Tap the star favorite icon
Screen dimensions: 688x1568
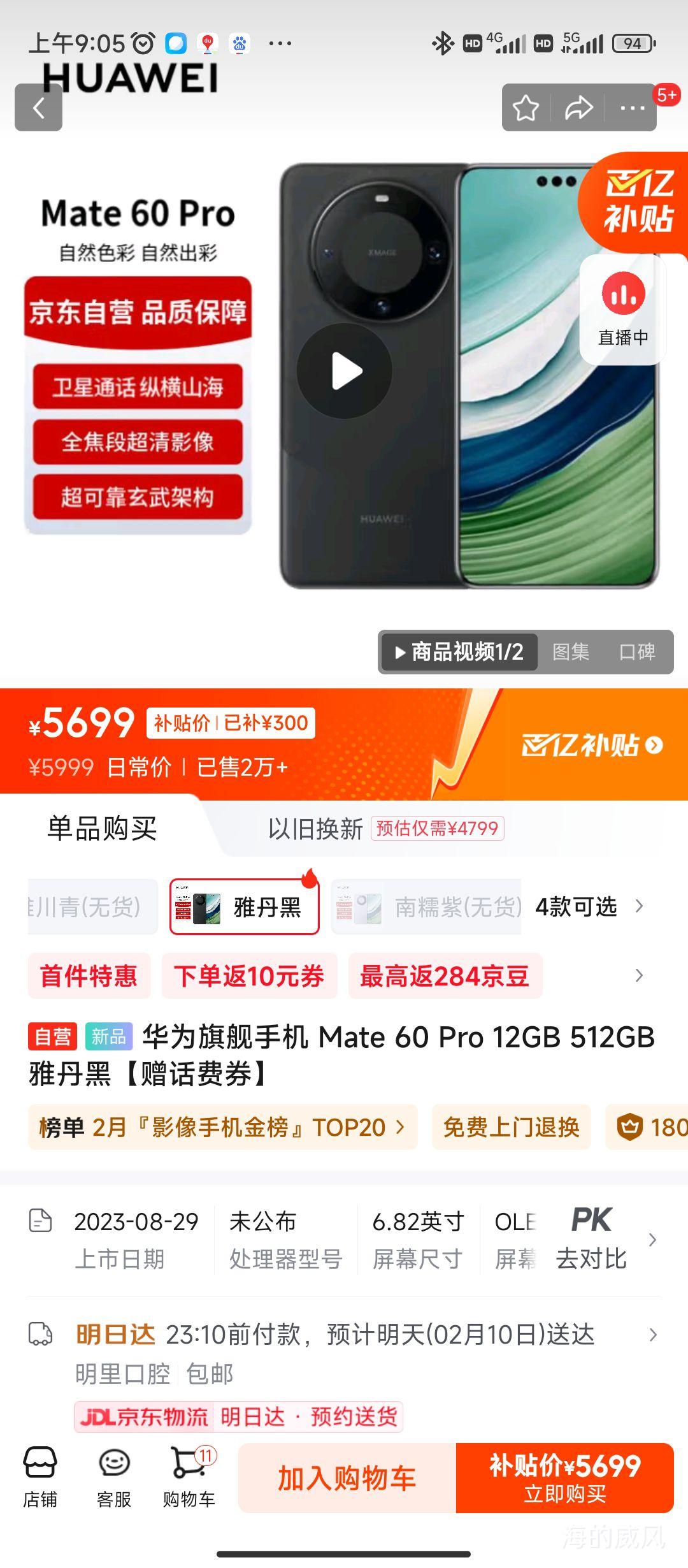pyautogui.click(x=524, y=108)
